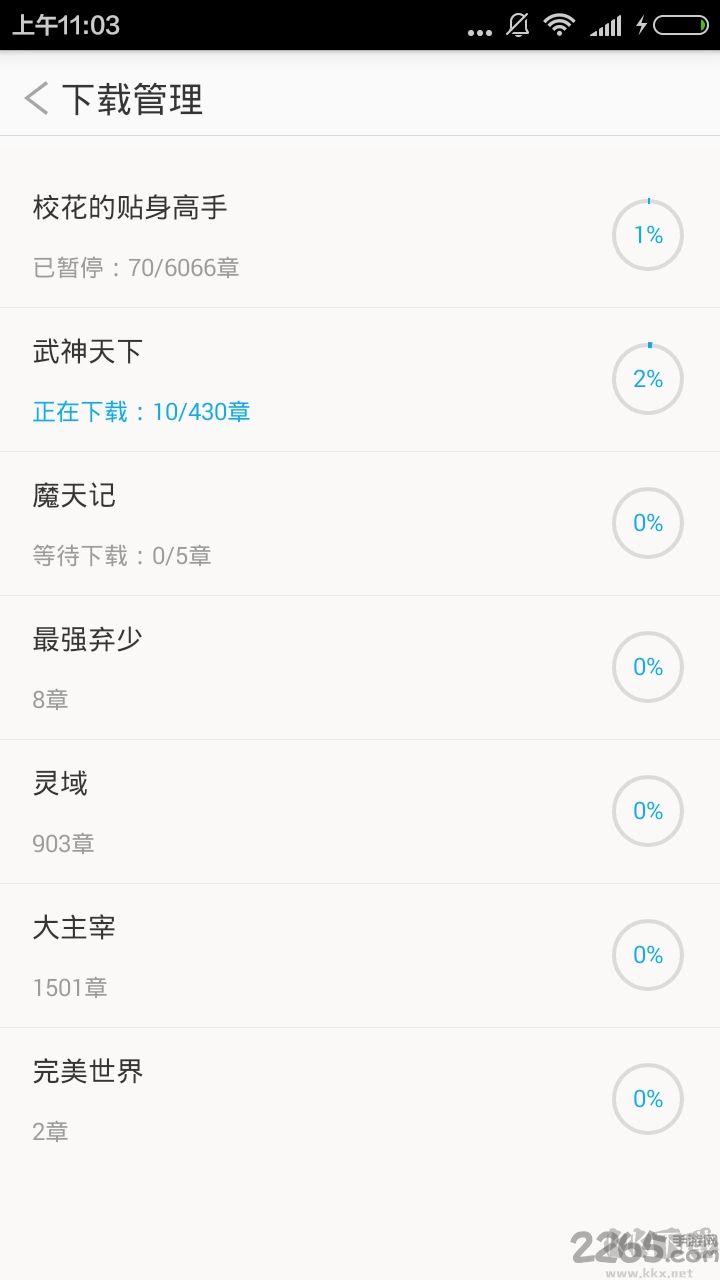
Task: Tap the 1% progress circle for 校花的贴身高手
Action: (x=648, y=235)
